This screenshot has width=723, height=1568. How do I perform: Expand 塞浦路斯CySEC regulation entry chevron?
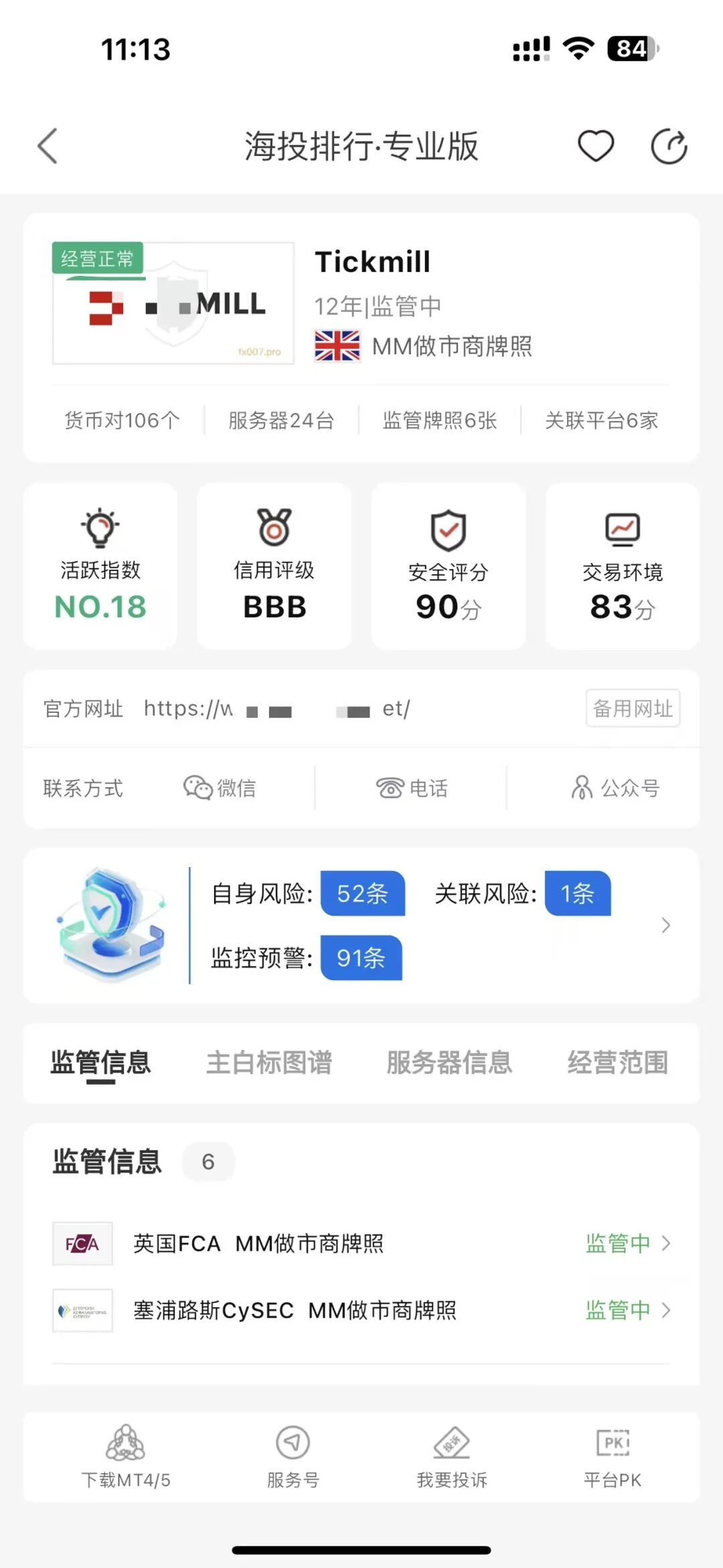click(667, 1311)
